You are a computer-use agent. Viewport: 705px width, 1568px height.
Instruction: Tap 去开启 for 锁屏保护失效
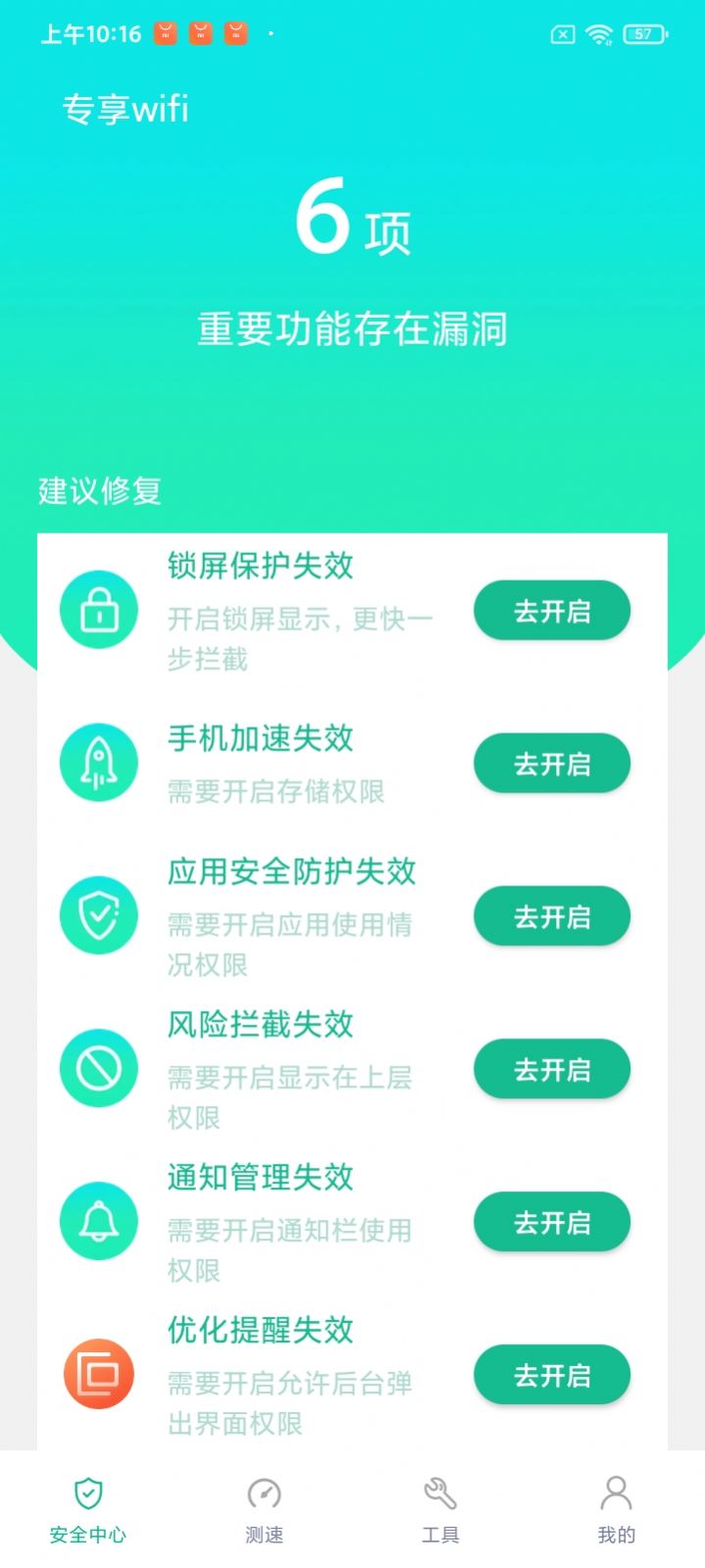click(x=551, y=611)
